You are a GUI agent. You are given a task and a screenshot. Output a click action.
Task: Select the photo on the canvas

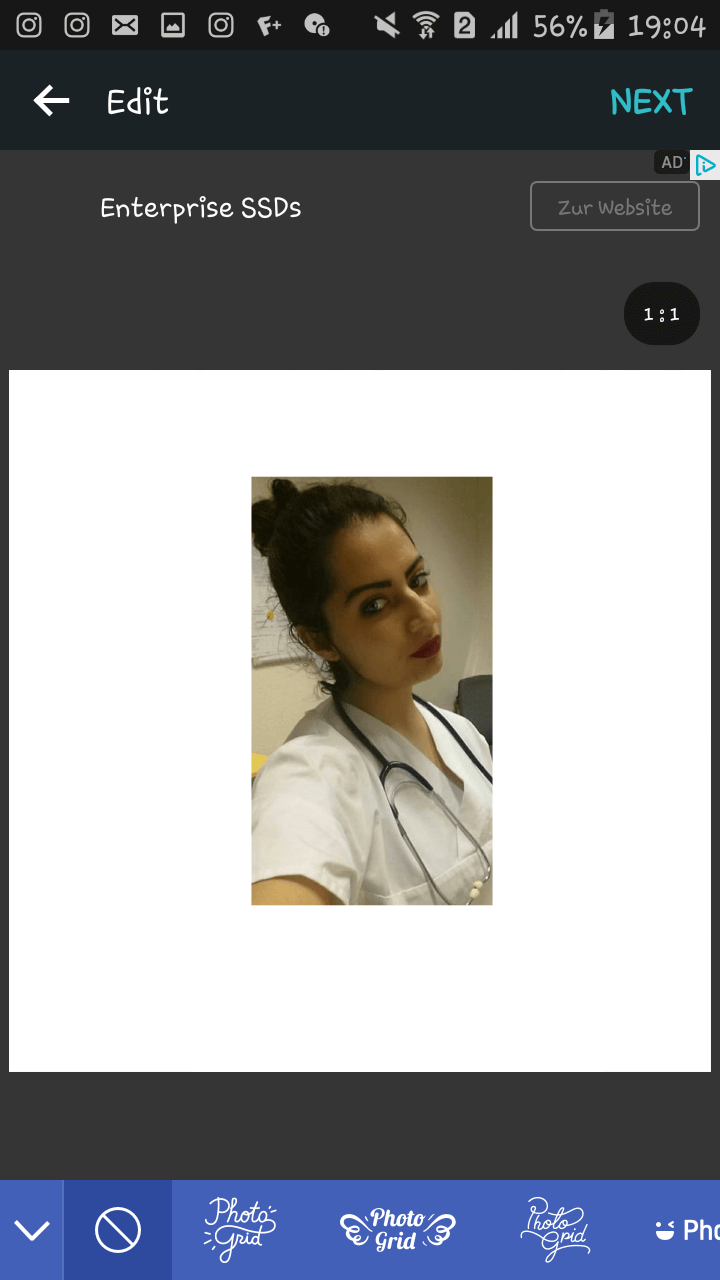371,690
